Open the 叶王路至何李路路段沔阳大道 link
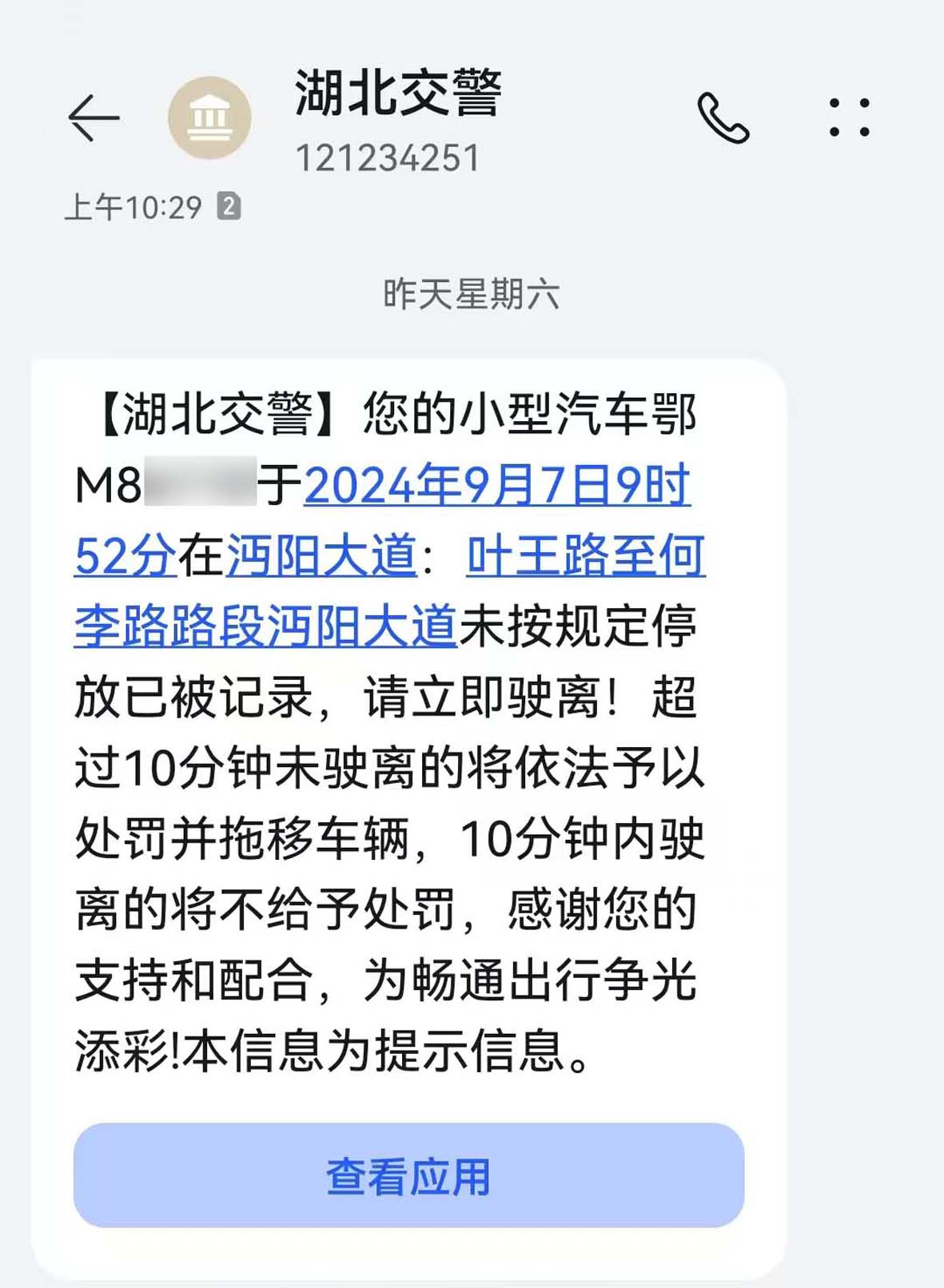 [x=585, y=556]
